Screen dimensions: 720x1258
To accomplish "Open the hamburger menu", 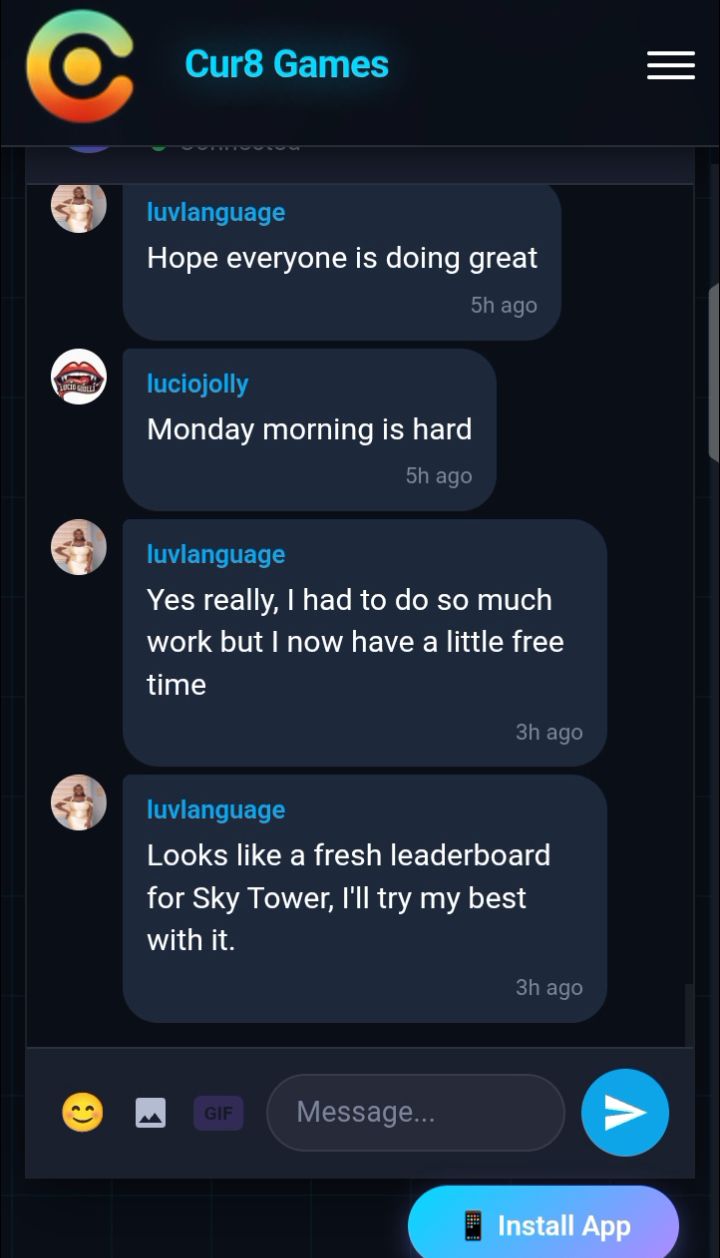I will point(670,66).
